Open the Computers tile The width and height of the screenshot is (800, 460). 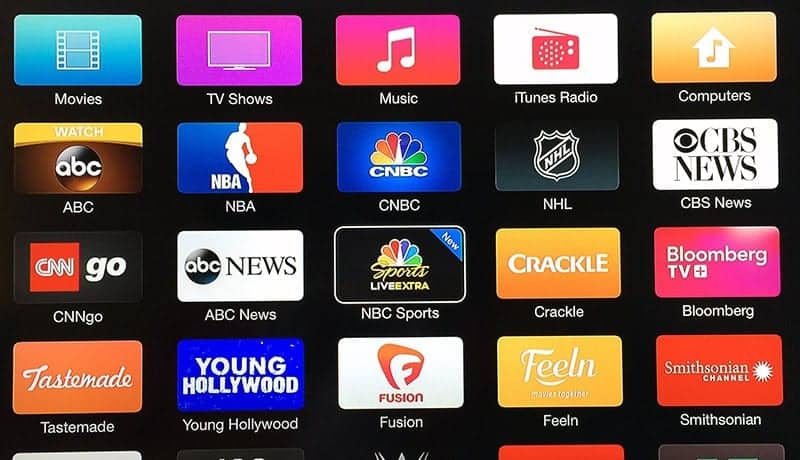point(714,48)
